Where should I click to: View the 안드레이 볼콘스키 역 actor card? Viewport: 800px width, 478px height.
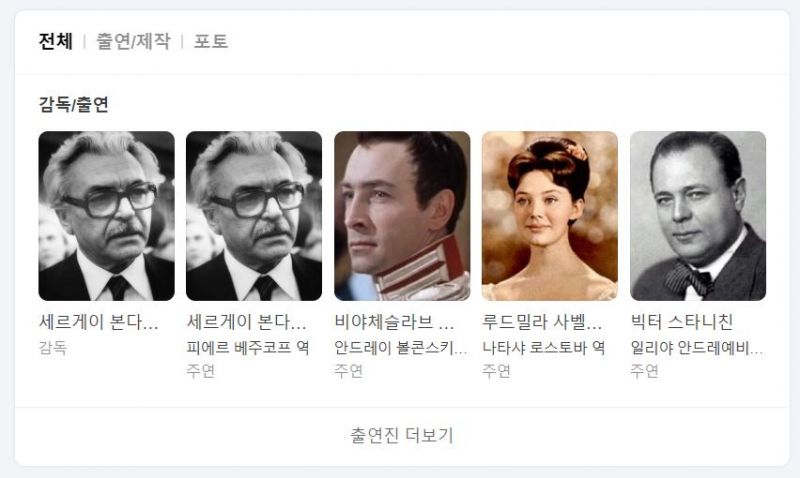402,216
